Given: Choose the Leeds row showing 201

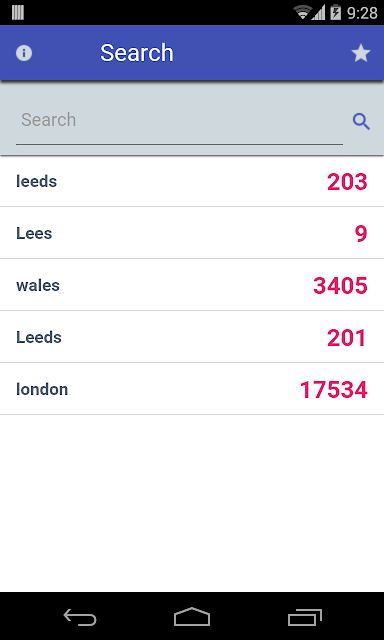Looking at the screenshot, I should click(x=192, y=337).
